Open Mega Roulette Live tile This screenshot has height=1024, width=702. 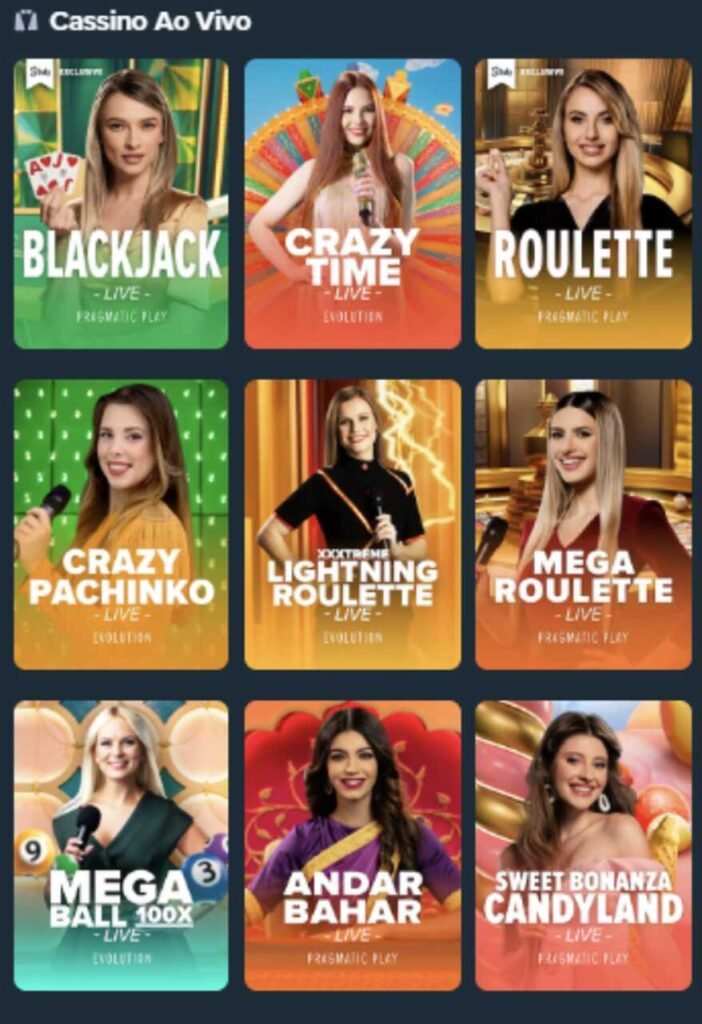[583, 524]
